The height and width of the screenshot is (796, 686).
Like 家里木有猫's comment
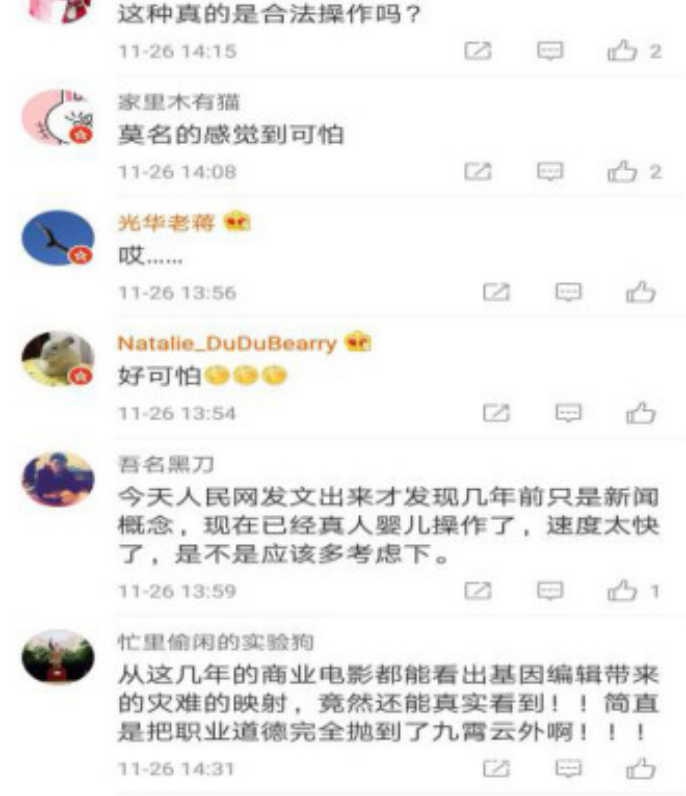[x=622, y=171]
